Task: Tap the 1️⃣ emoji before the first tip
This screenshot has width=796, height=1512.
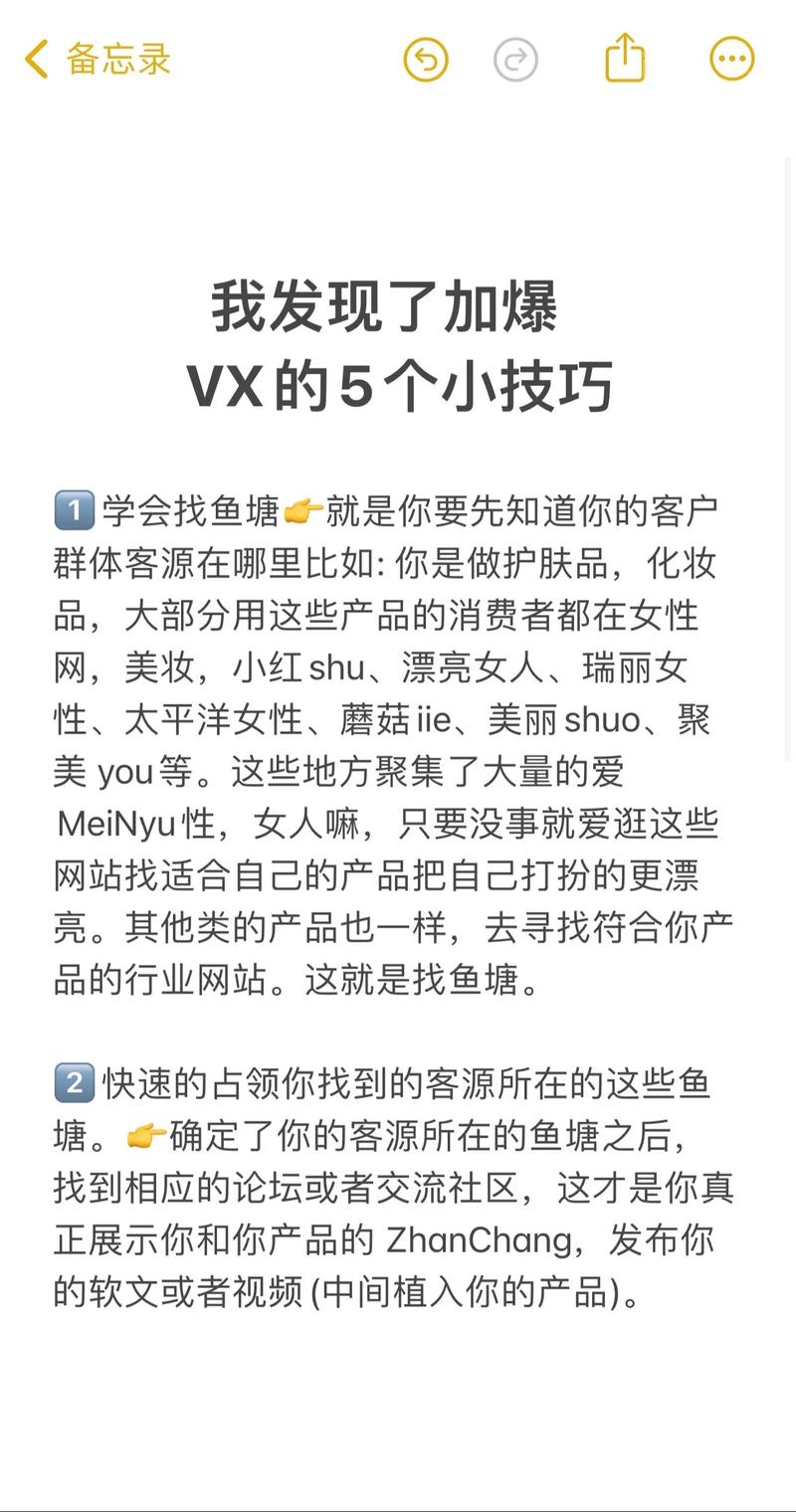Action: [x=73, y=507]
